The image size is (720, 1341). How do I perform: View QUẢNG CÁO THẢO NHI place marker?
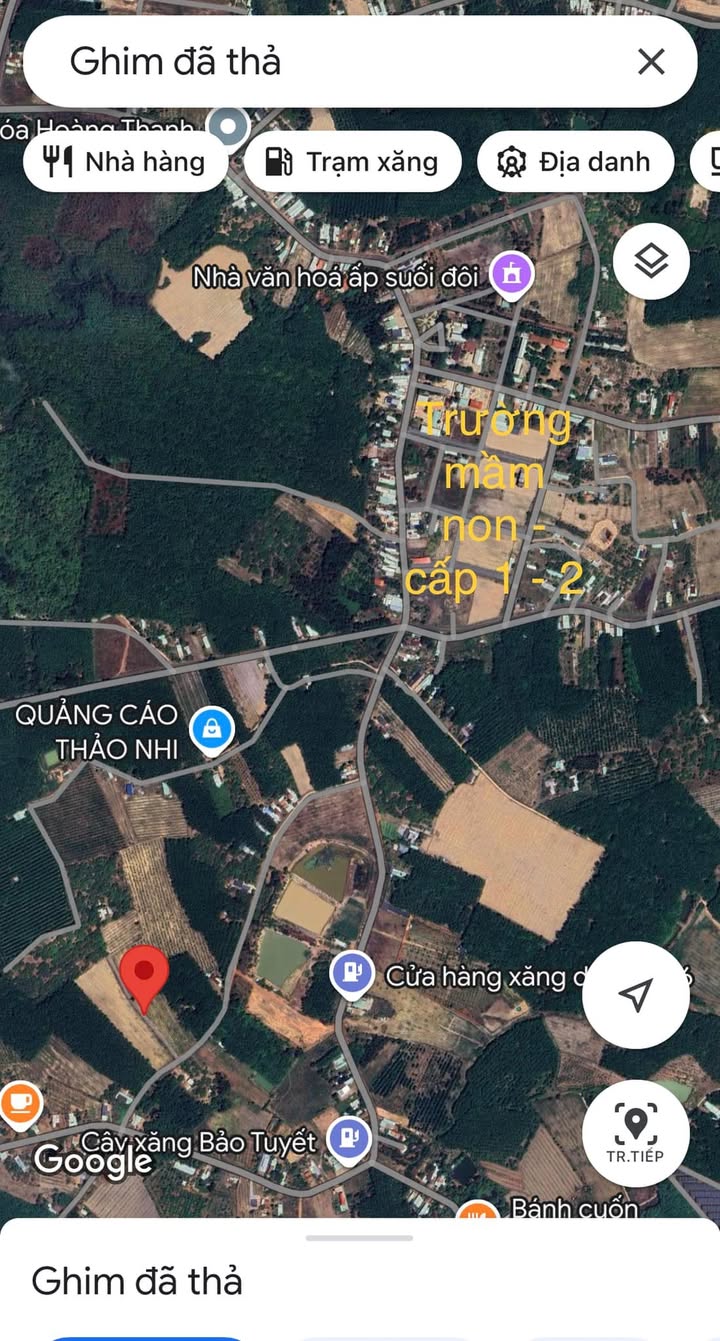(212, 730)
